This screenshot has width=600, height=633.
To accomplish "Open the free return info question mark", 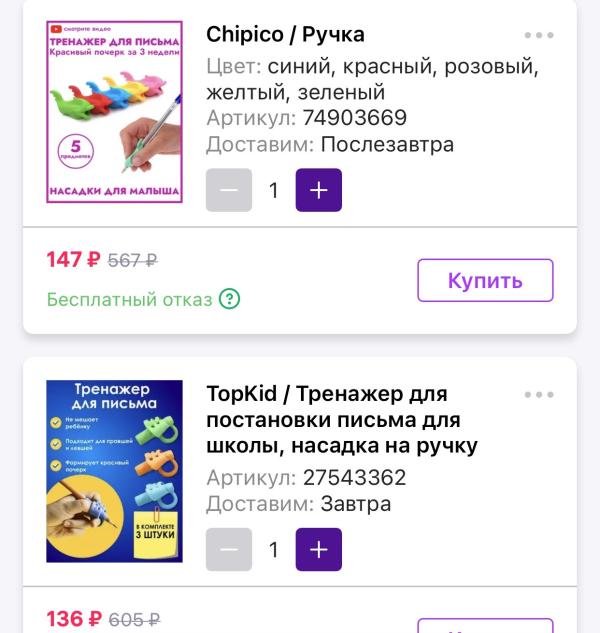I will coord(230,299).
